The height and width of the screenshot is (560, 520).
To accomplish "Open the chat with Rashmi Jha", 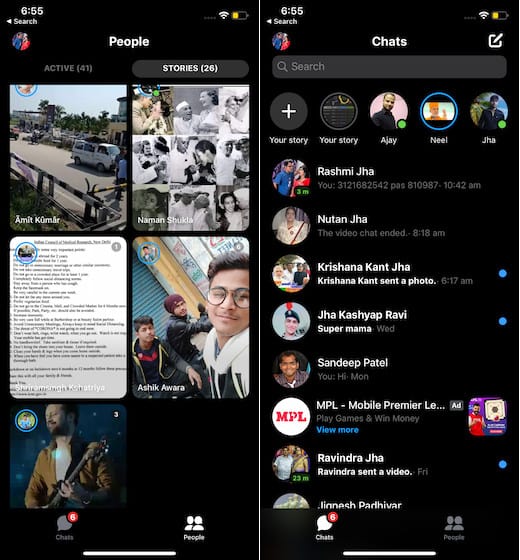I will [x=389, y=178].
